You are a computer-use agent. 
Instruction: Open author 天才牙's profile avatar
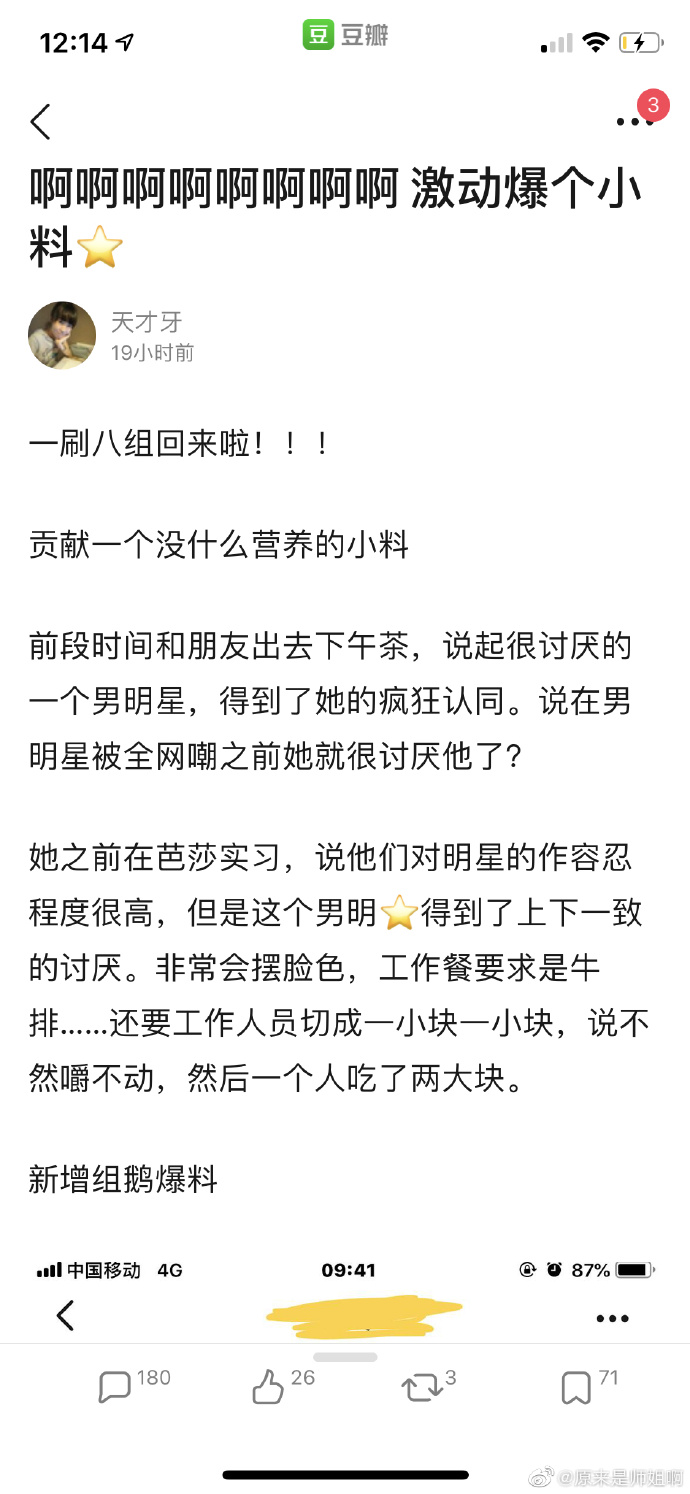coord(62,335)
